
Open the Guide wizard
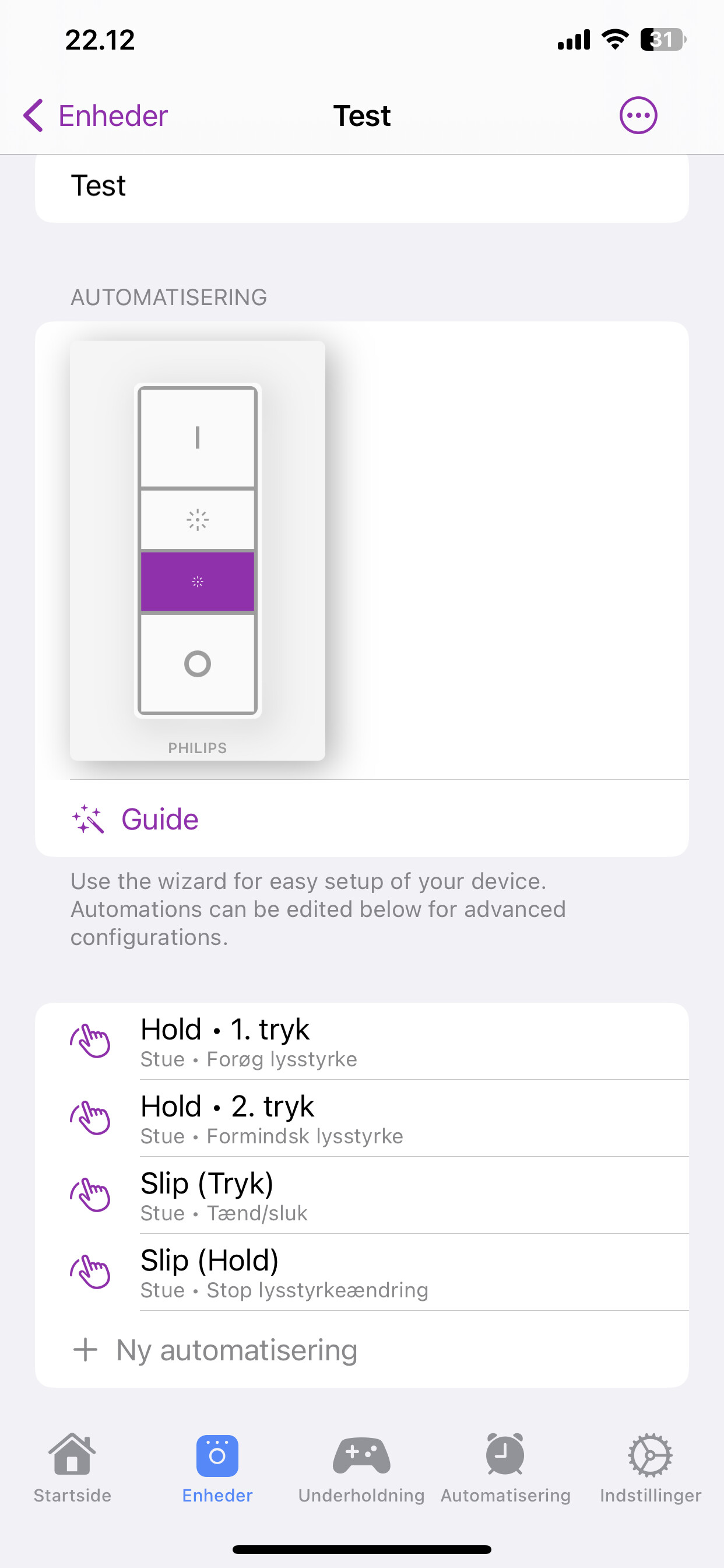click(x=362, y=818)
